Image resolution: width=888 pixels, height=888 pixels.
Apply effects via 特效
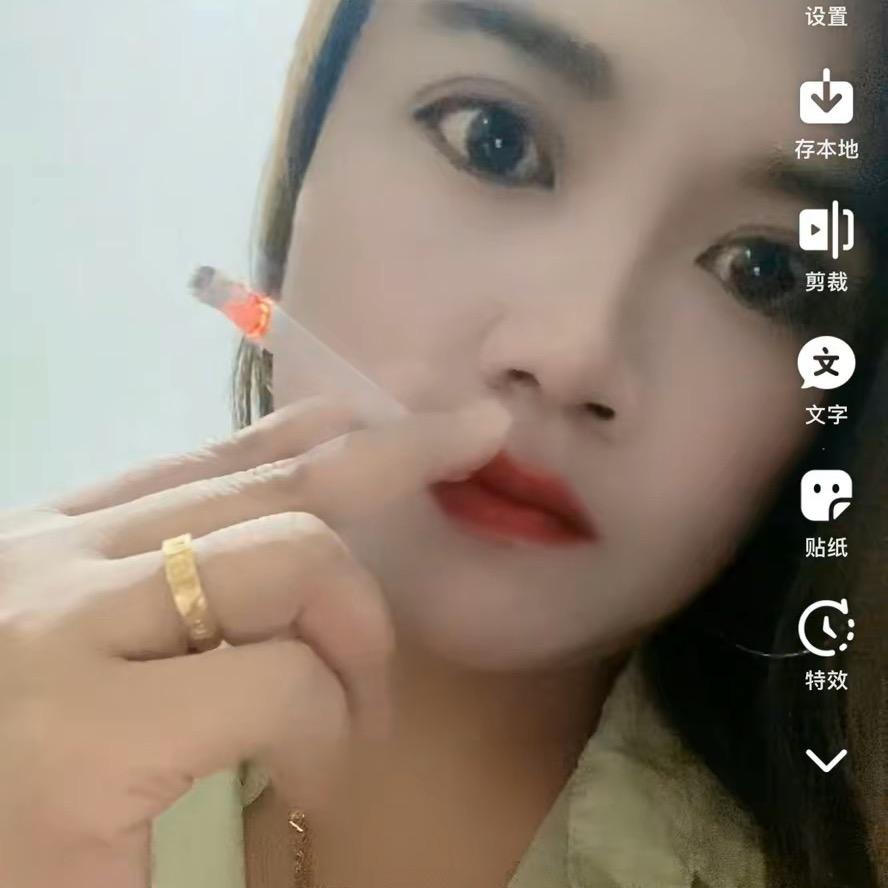(826, 630)
